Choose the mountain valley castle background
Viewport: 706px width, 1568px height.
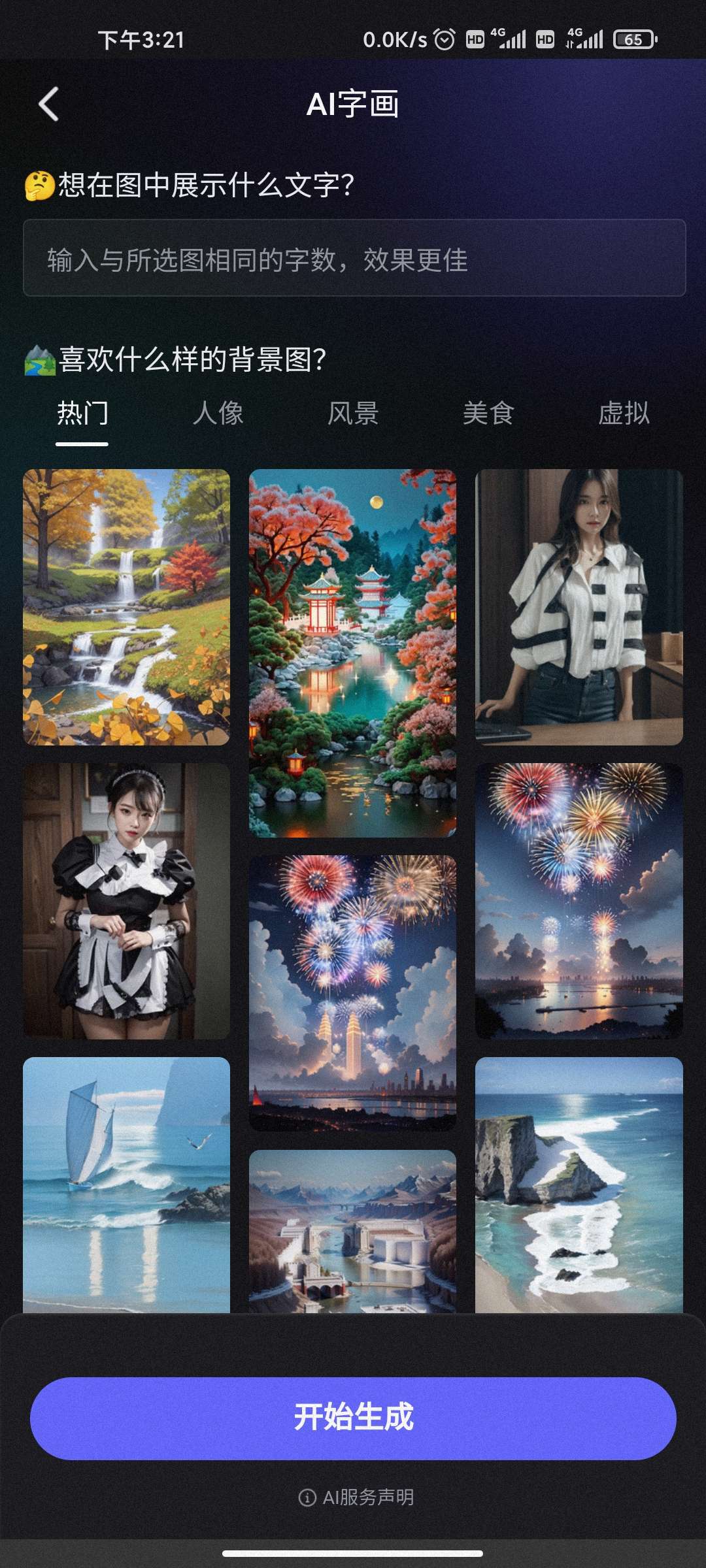pos(352,1231)
